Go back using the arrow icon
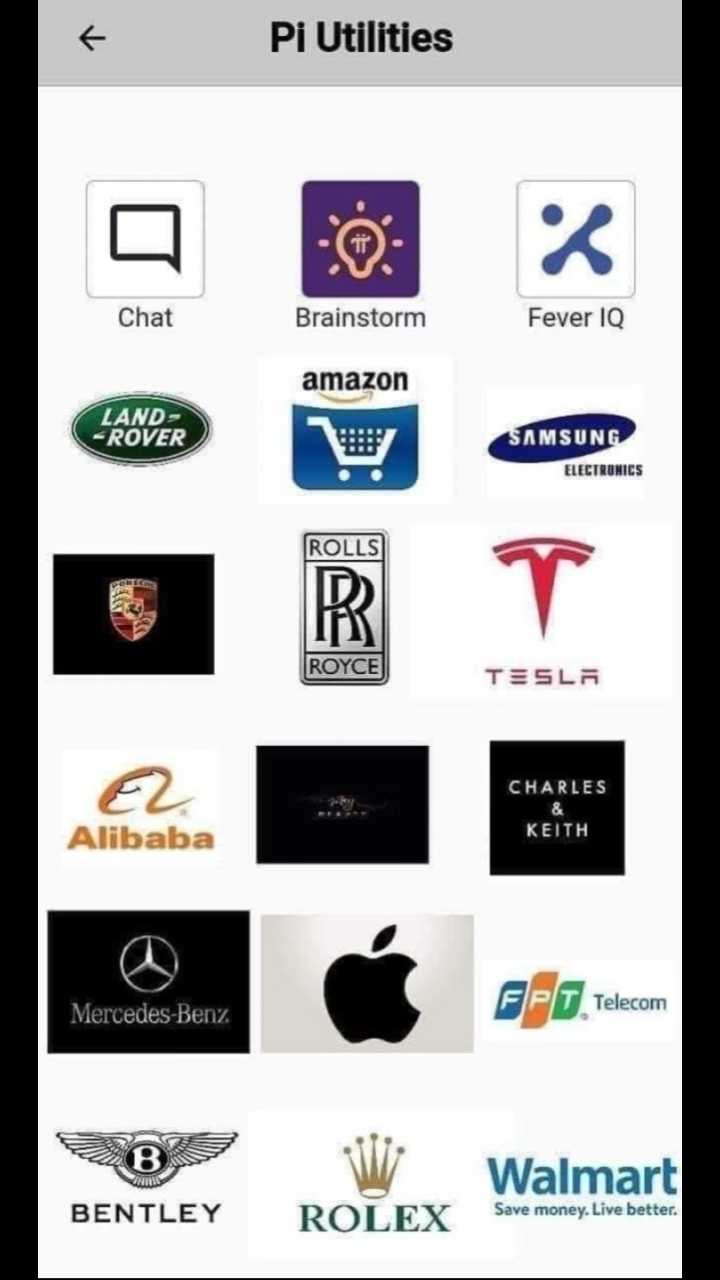 pyautogui.click(x=92, y=38)
